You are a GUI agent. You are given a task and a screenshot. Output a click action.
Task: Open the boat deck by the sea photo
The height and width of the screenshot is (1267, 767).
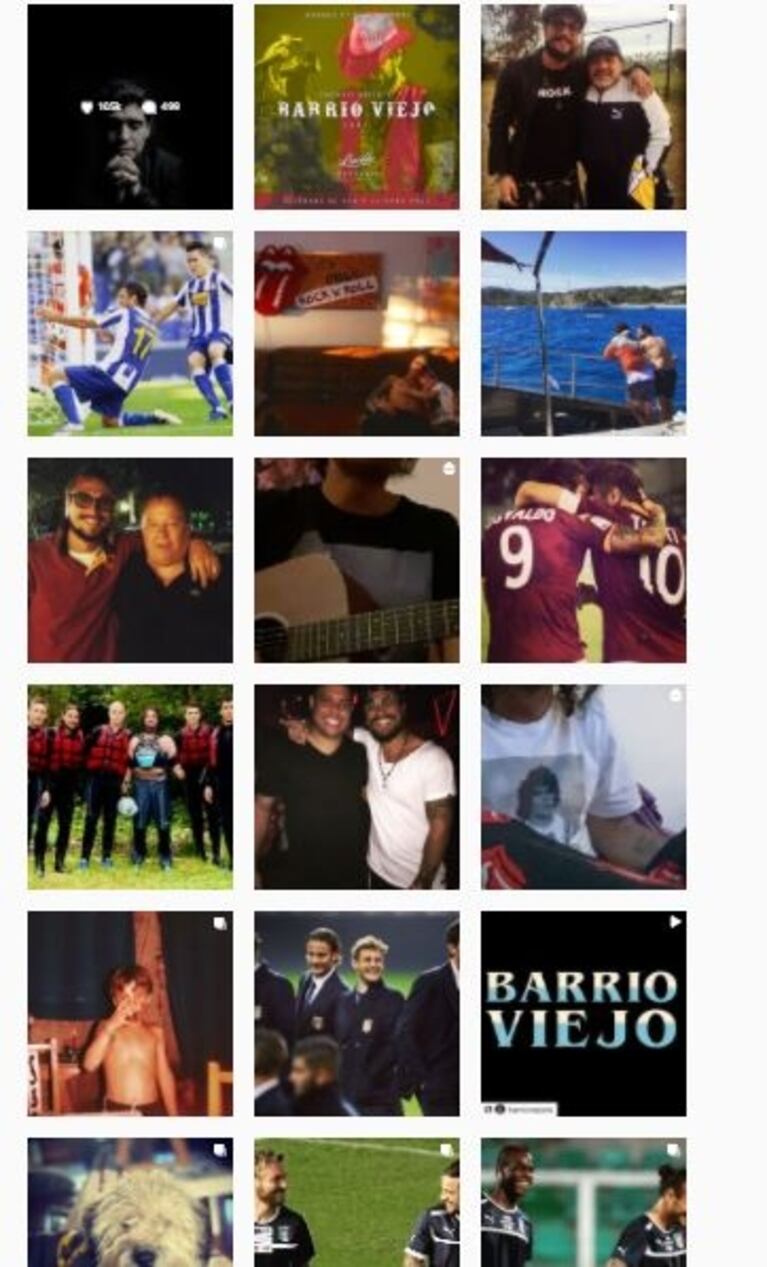[583, 333]
